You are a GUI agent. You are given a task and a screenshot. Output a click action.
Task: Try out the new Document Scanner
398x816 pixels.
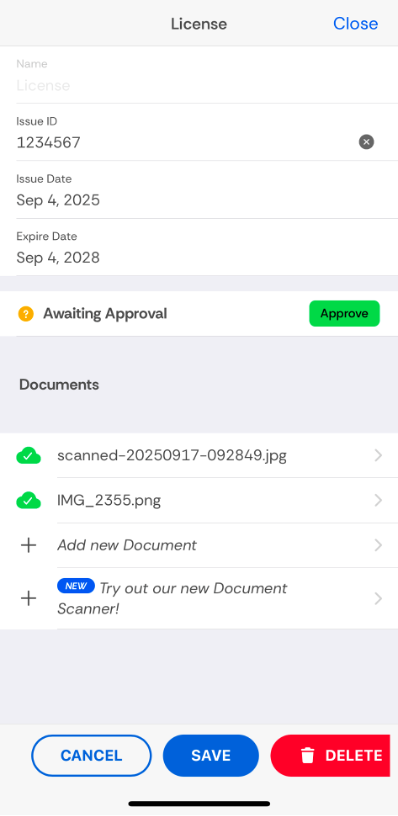[x=199, y=598]
